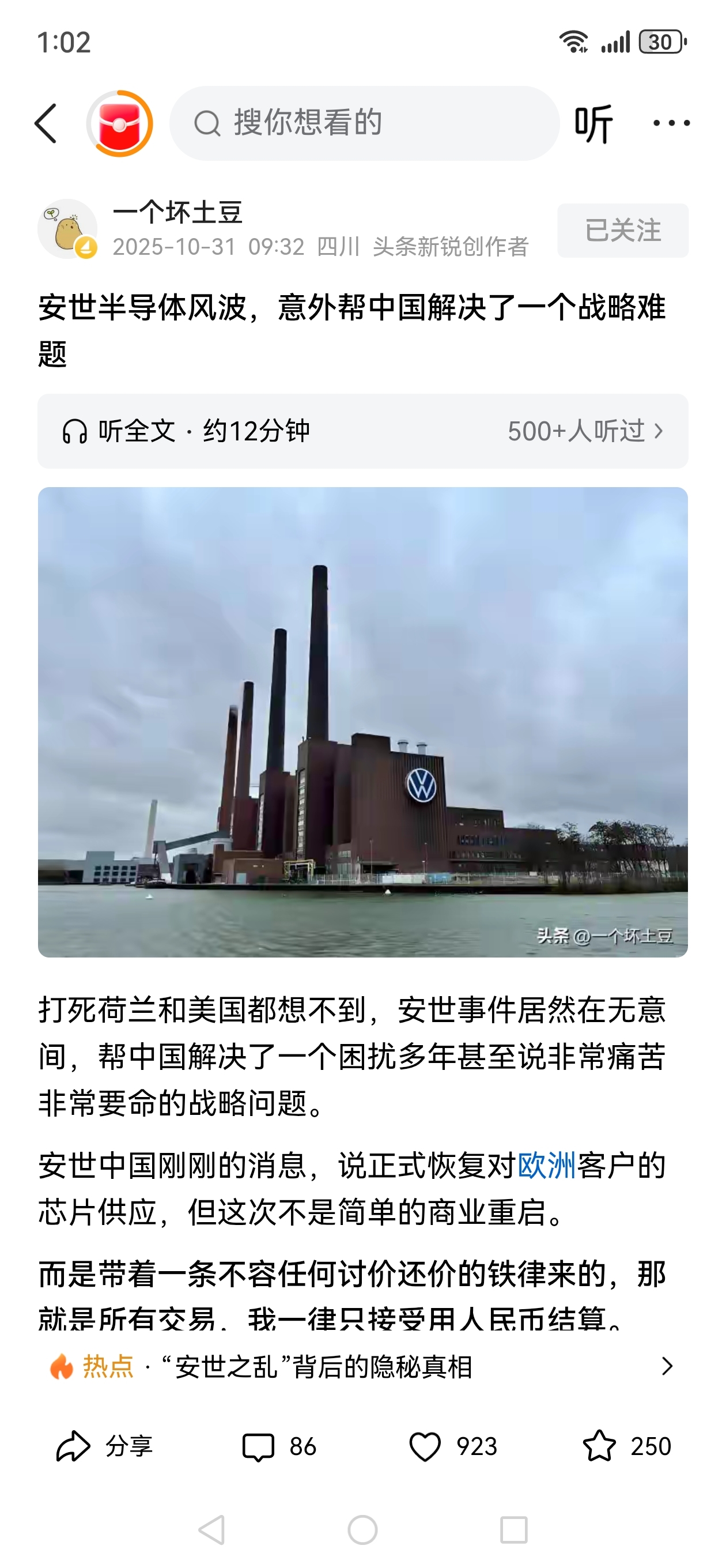Image resolution: width=726 pixels, height=1568 pixels.
Task: Share this article via 分享
Action: [104, 1446]
